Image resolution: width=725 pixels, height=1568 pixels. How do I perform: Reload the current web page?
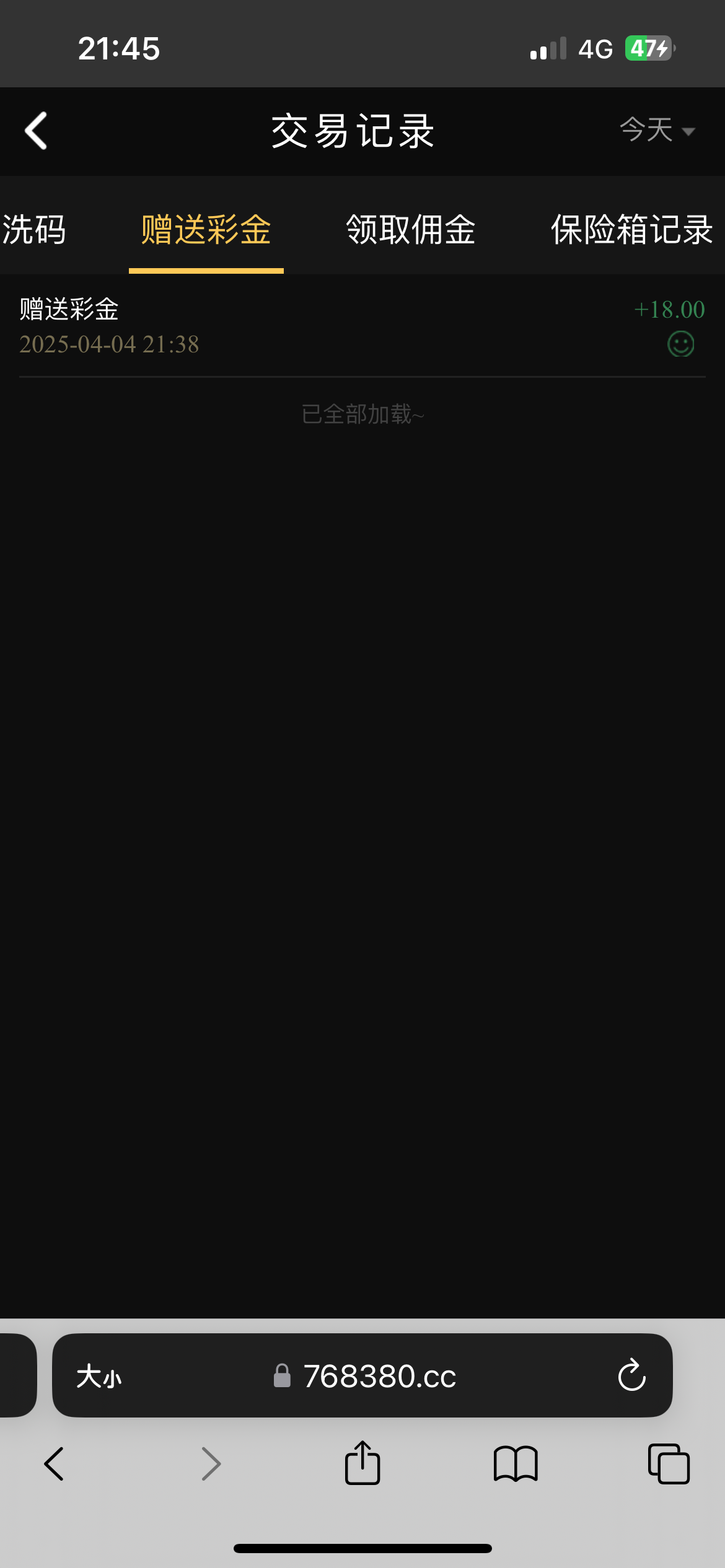click(x=631, y=1375)
